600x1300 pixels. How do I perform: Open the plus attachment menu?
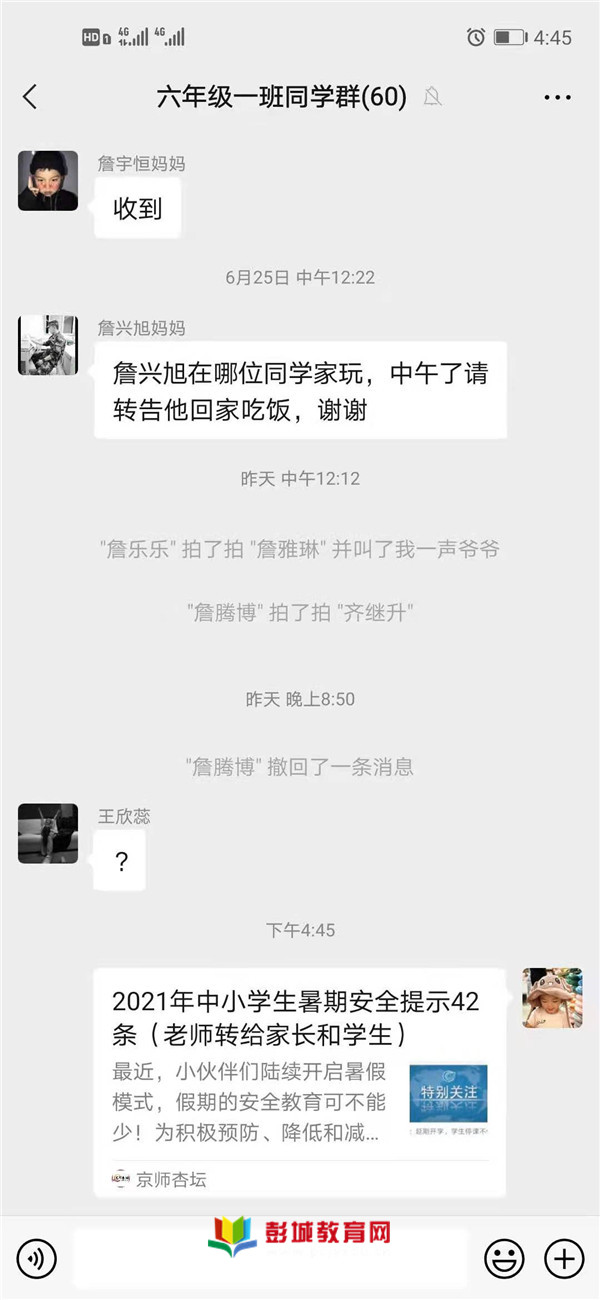[x=563, y=1257]
